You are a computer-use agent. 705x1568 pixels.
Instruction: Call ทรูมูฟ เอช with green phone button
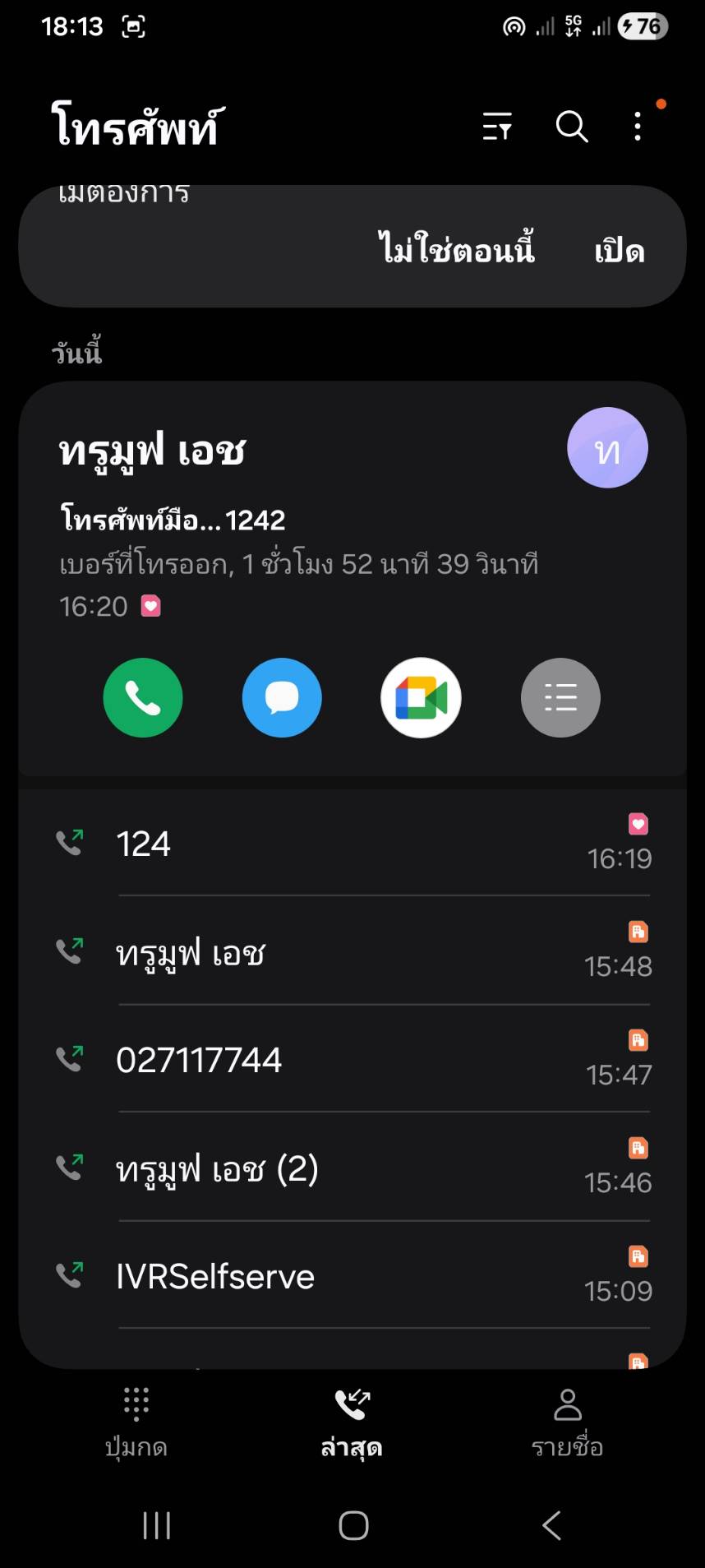pyautogui.click(x=143, y=697)
